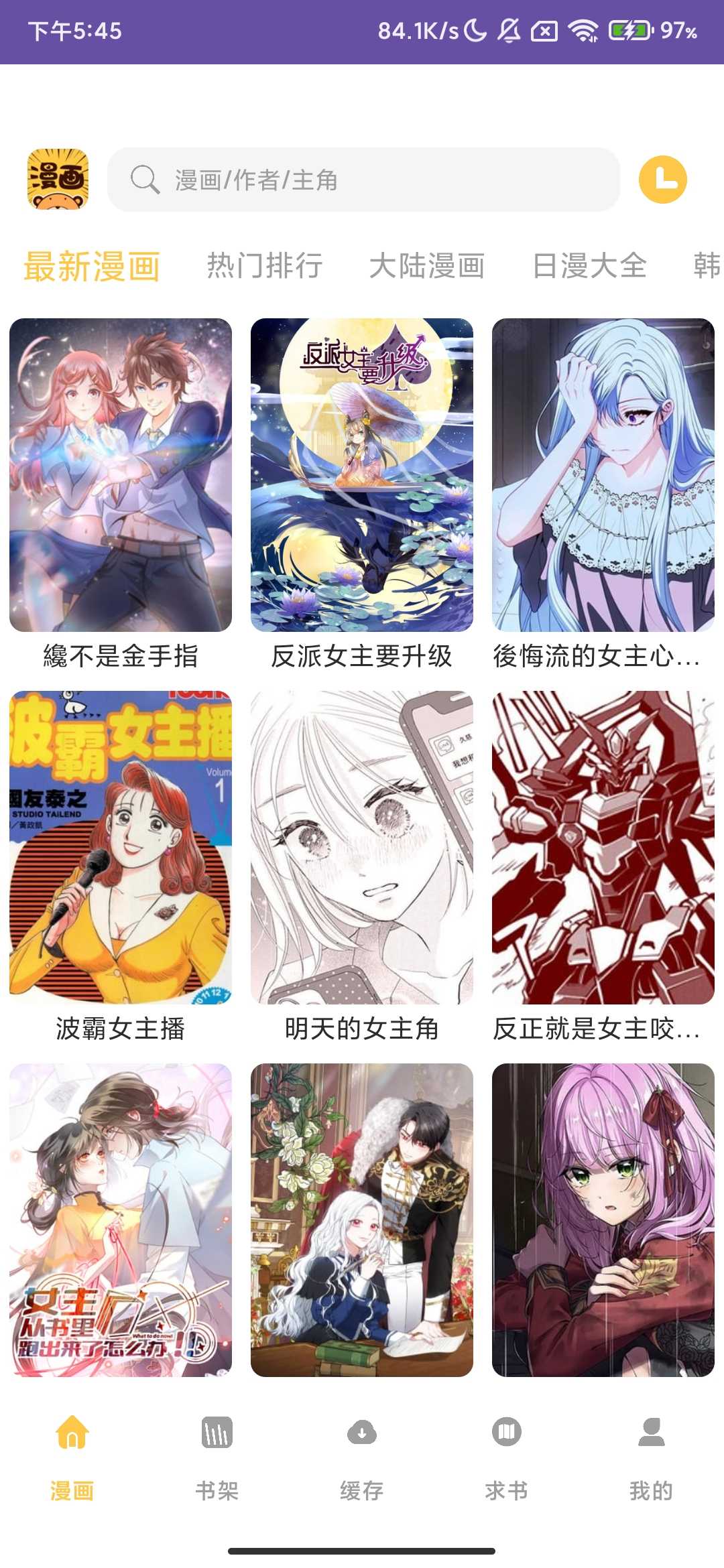The height and width of the screenshot is (1568, 724).
Task: Open the 大陆漫画 category tab
Action: 429,263
